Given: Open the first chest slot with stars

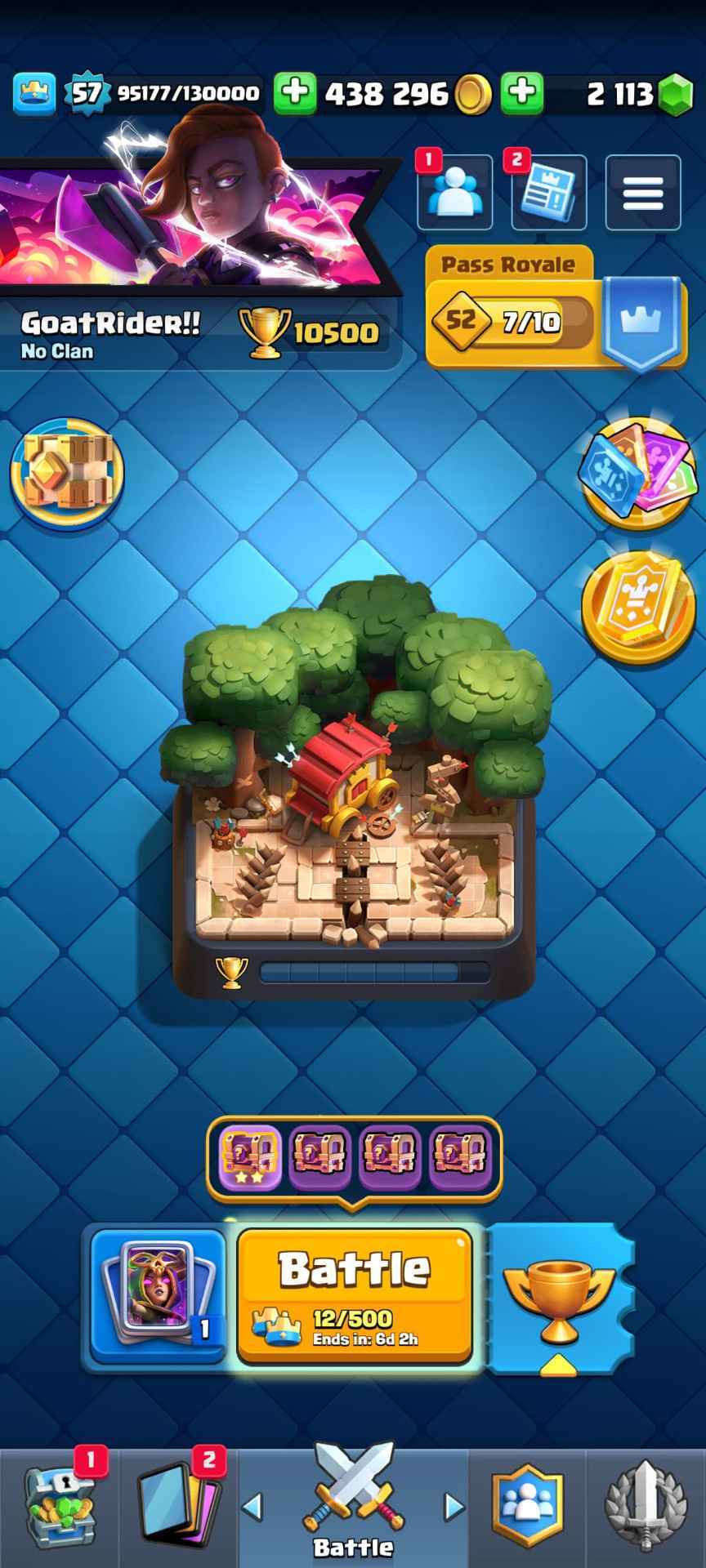Looking at the screenshot, I should tap(248, 1156).
